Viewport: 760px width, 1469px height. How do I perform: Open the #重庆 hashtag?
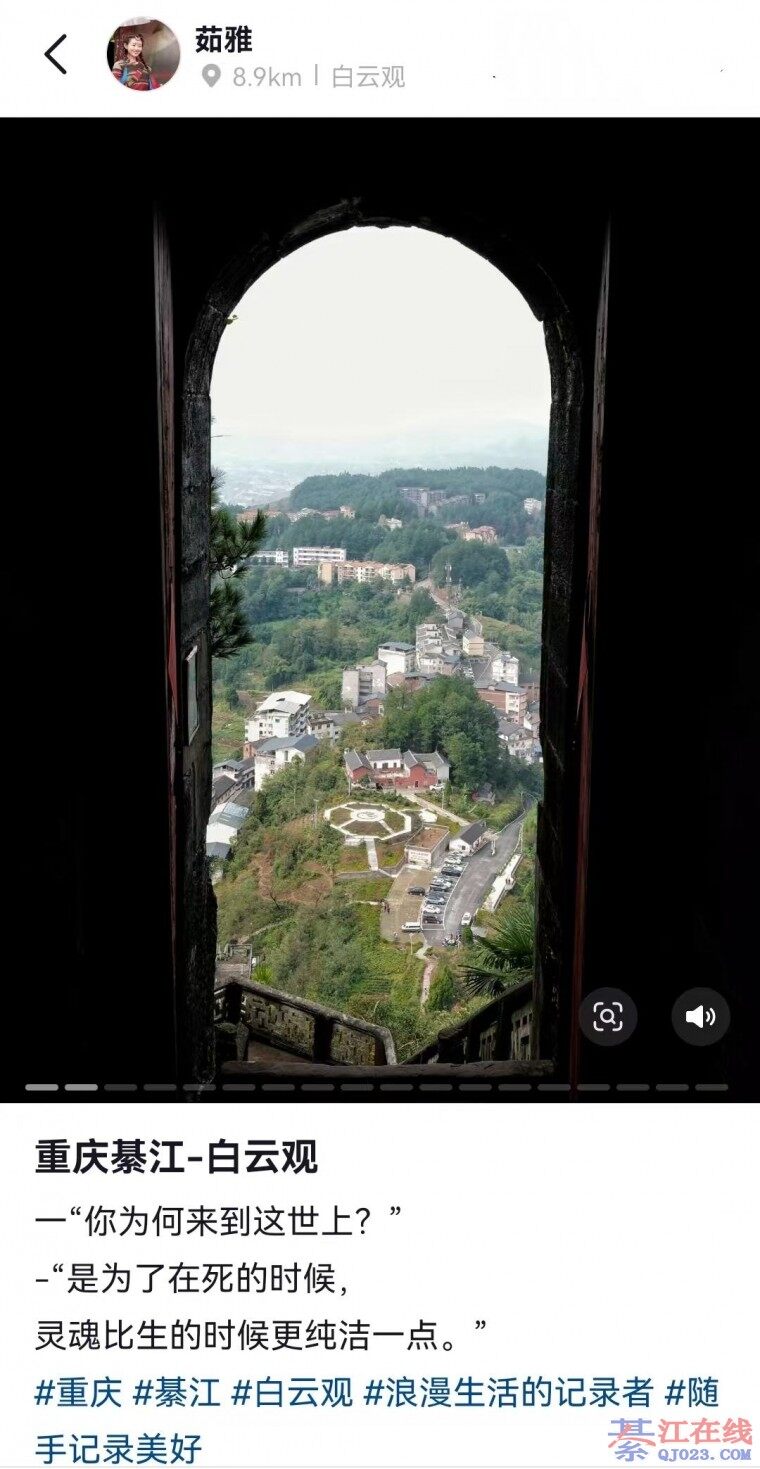78,1392
